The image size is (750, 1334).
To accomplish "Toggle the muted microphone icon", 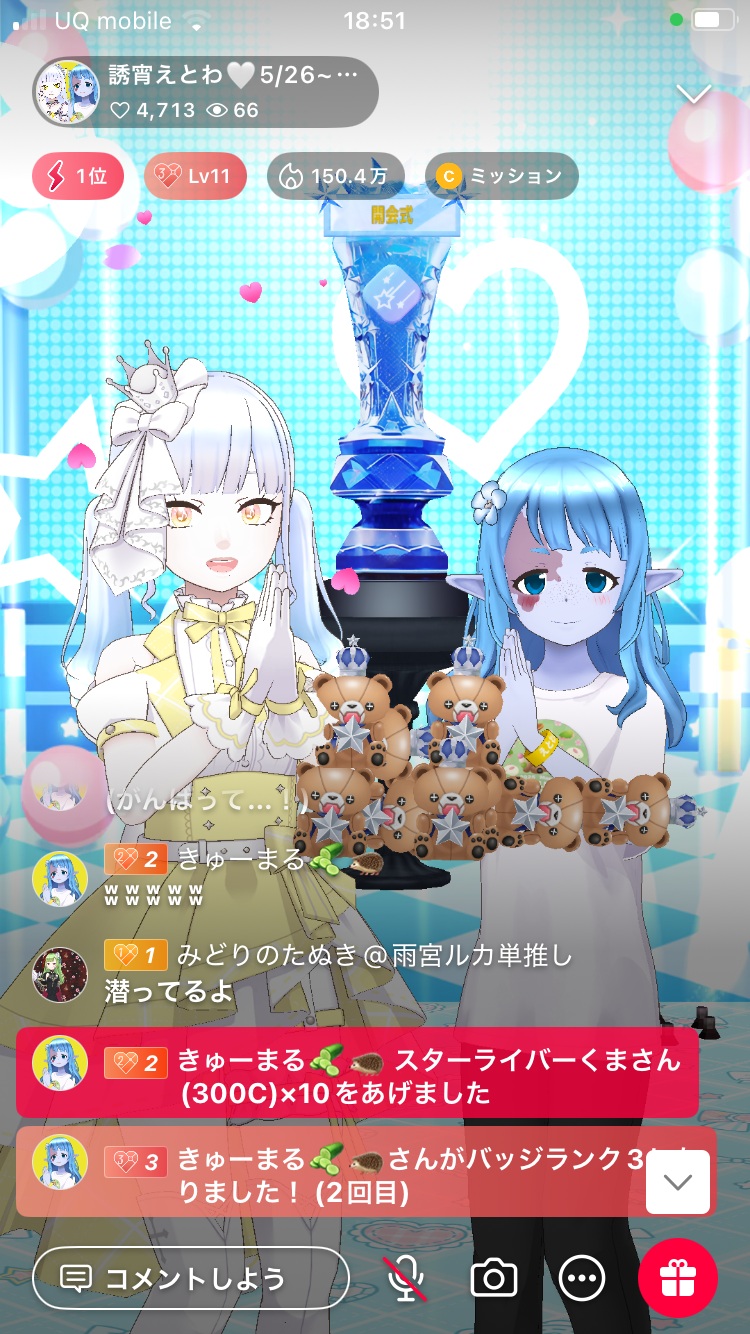I will (406, 1278).
